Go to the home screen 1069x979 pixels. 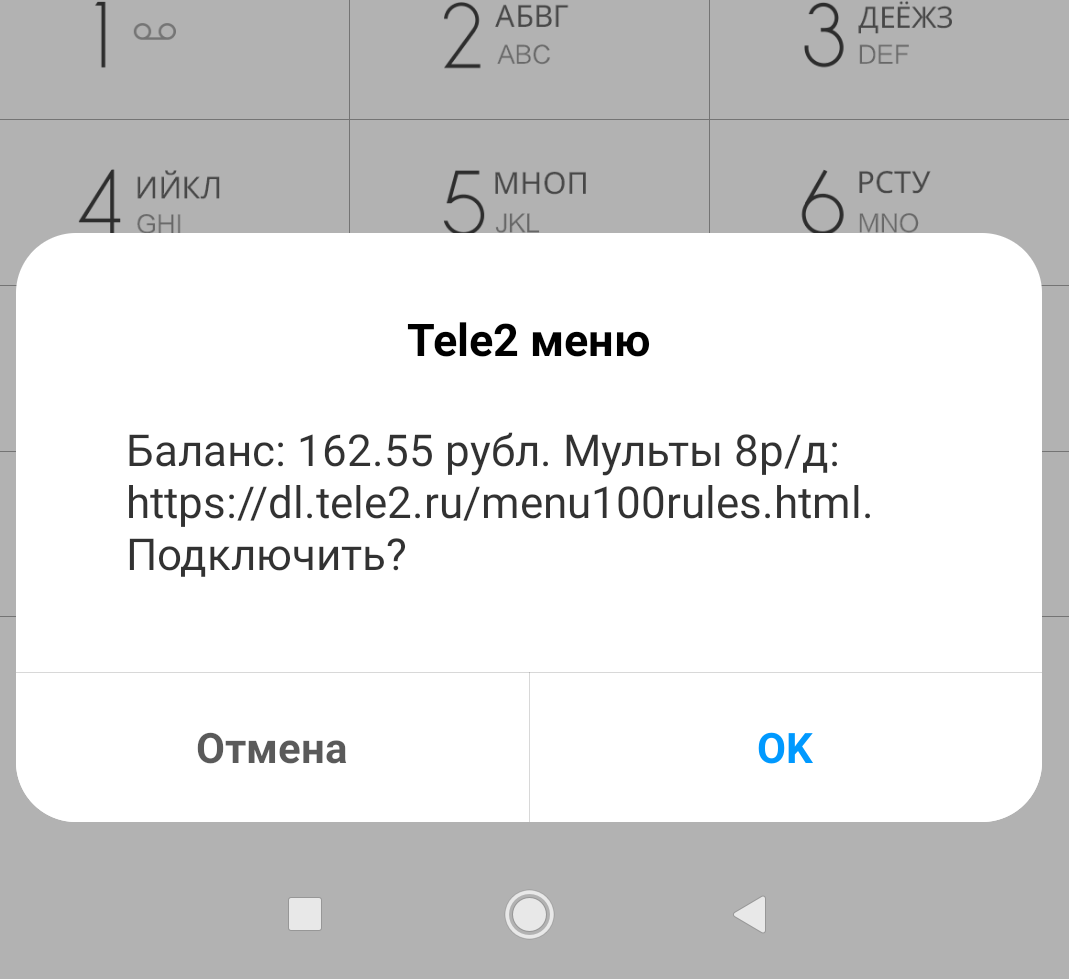point(529,913)
